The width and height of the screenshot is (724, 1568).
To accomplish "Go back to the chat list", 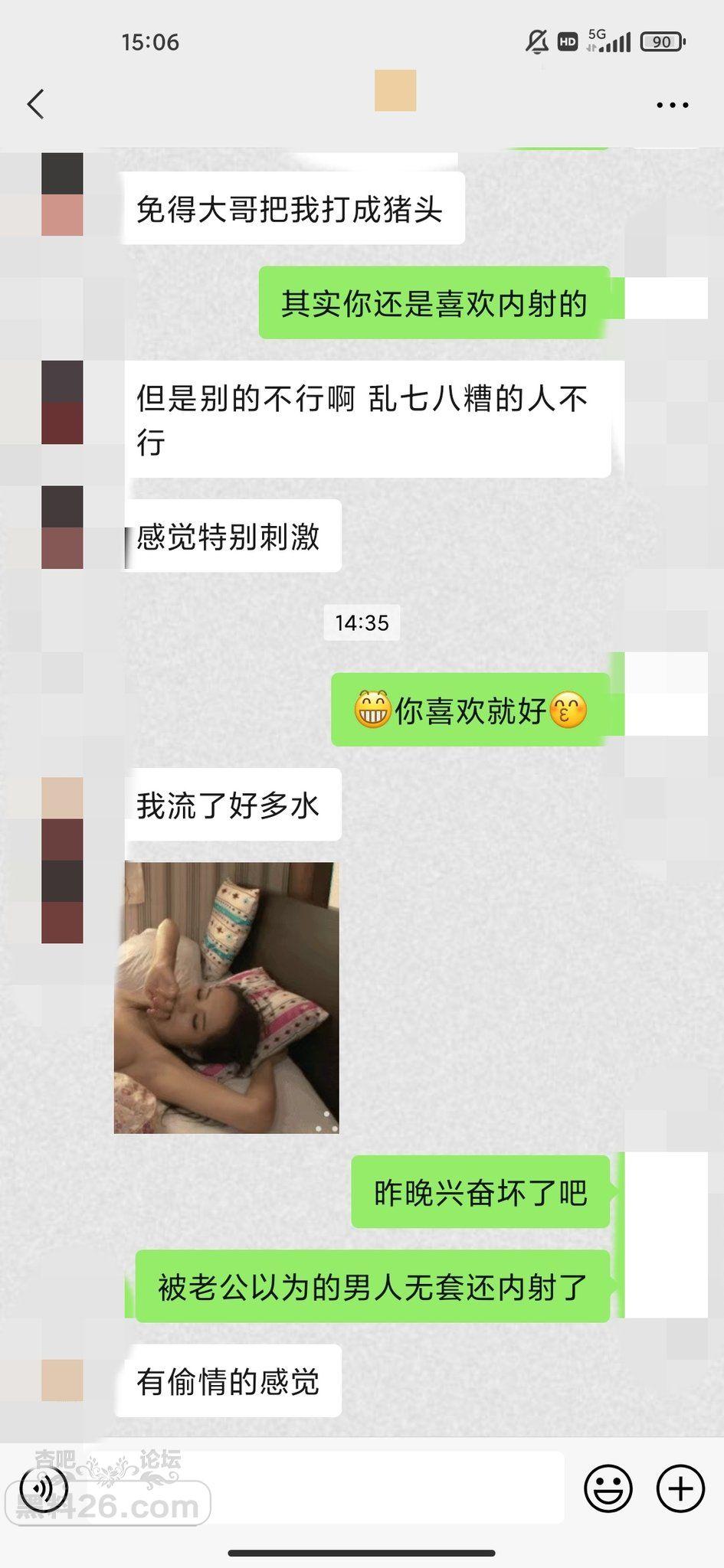I will click(x=36, y=104).
